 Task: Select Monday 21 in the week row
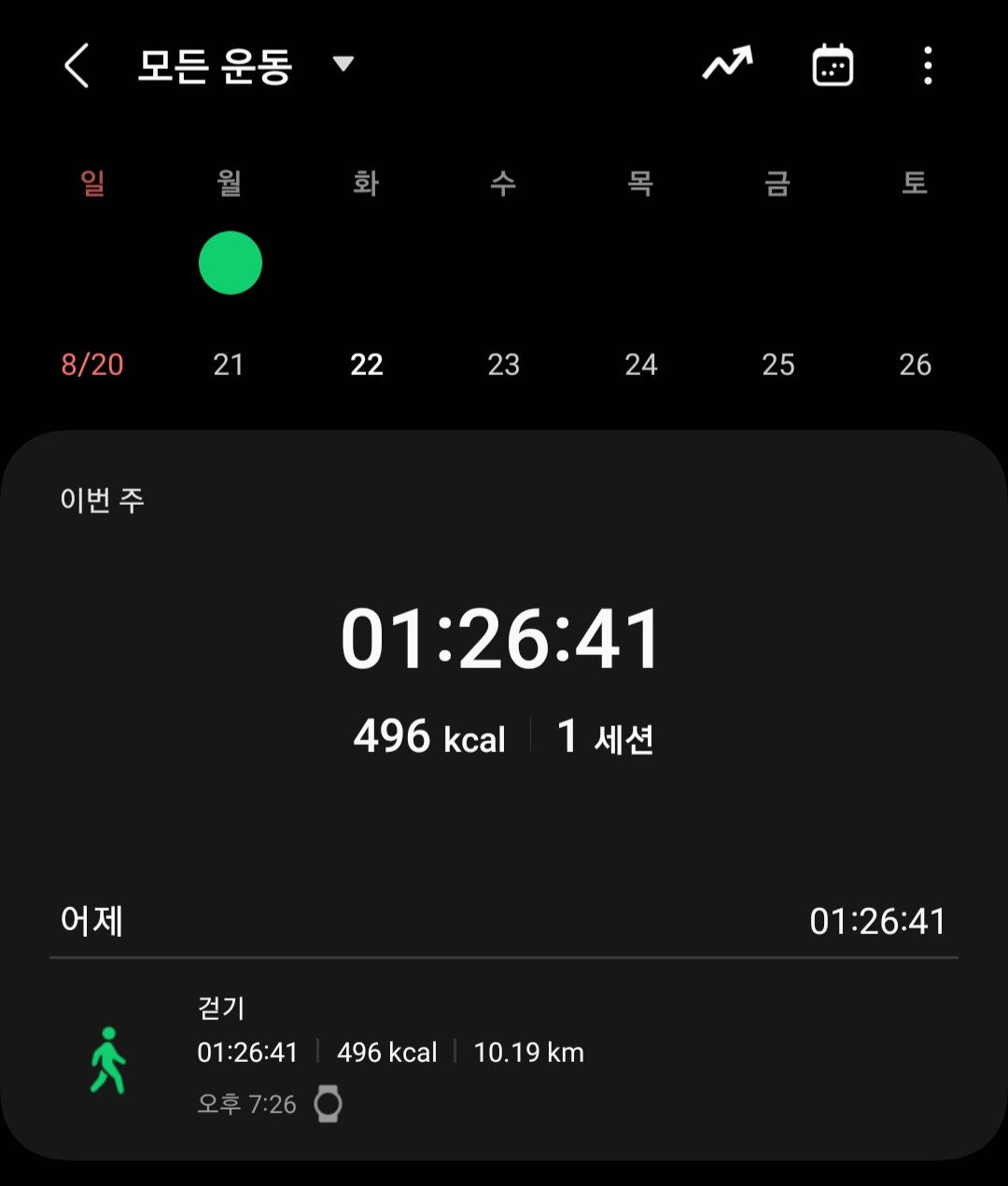click(x=229, y=364)
